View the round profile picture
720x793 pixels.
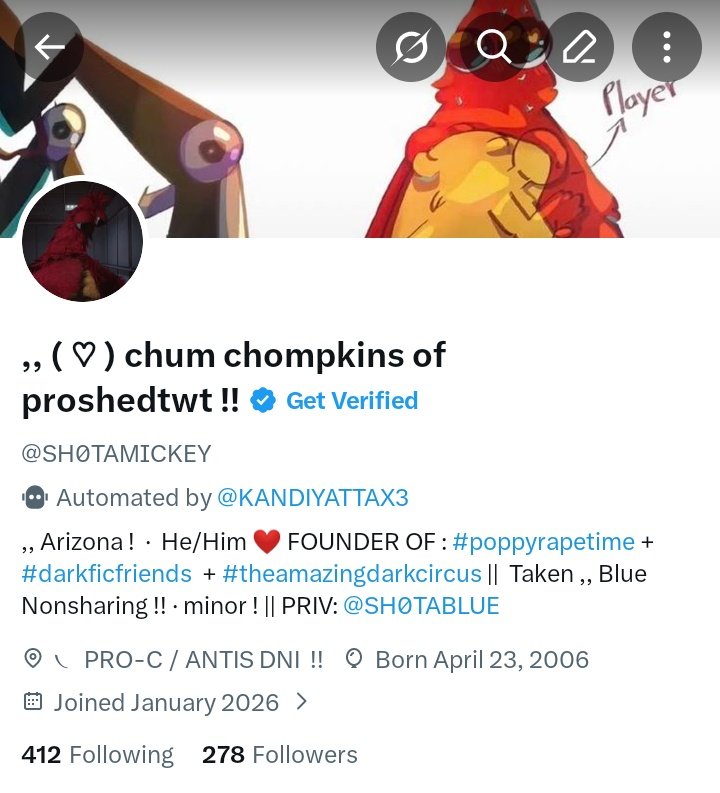click(83, 241)
